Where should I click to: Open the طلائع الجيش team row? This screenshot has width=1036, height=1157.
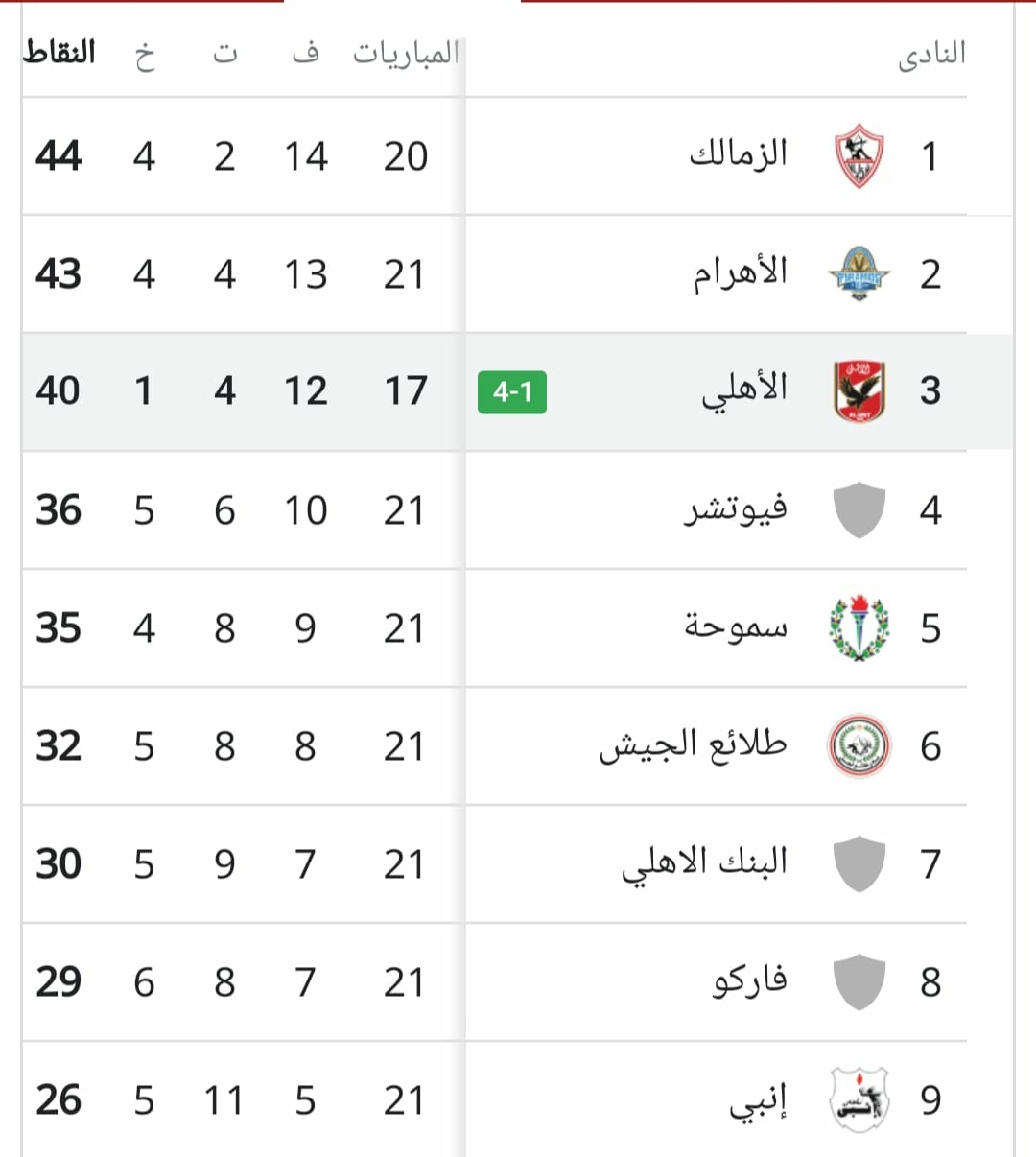pos(693,745)
